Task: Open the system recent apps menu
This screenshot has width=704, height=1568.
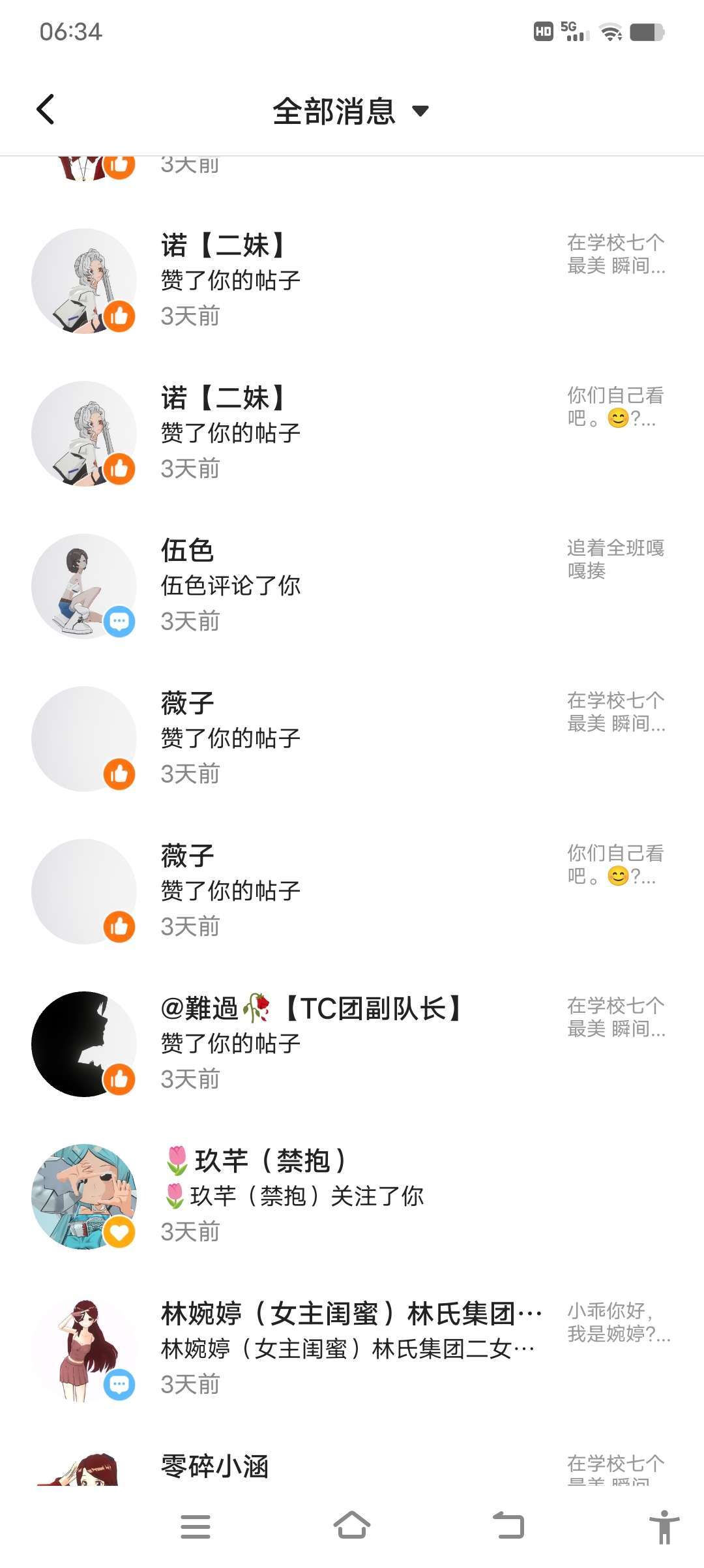Action: [195, 1526]
